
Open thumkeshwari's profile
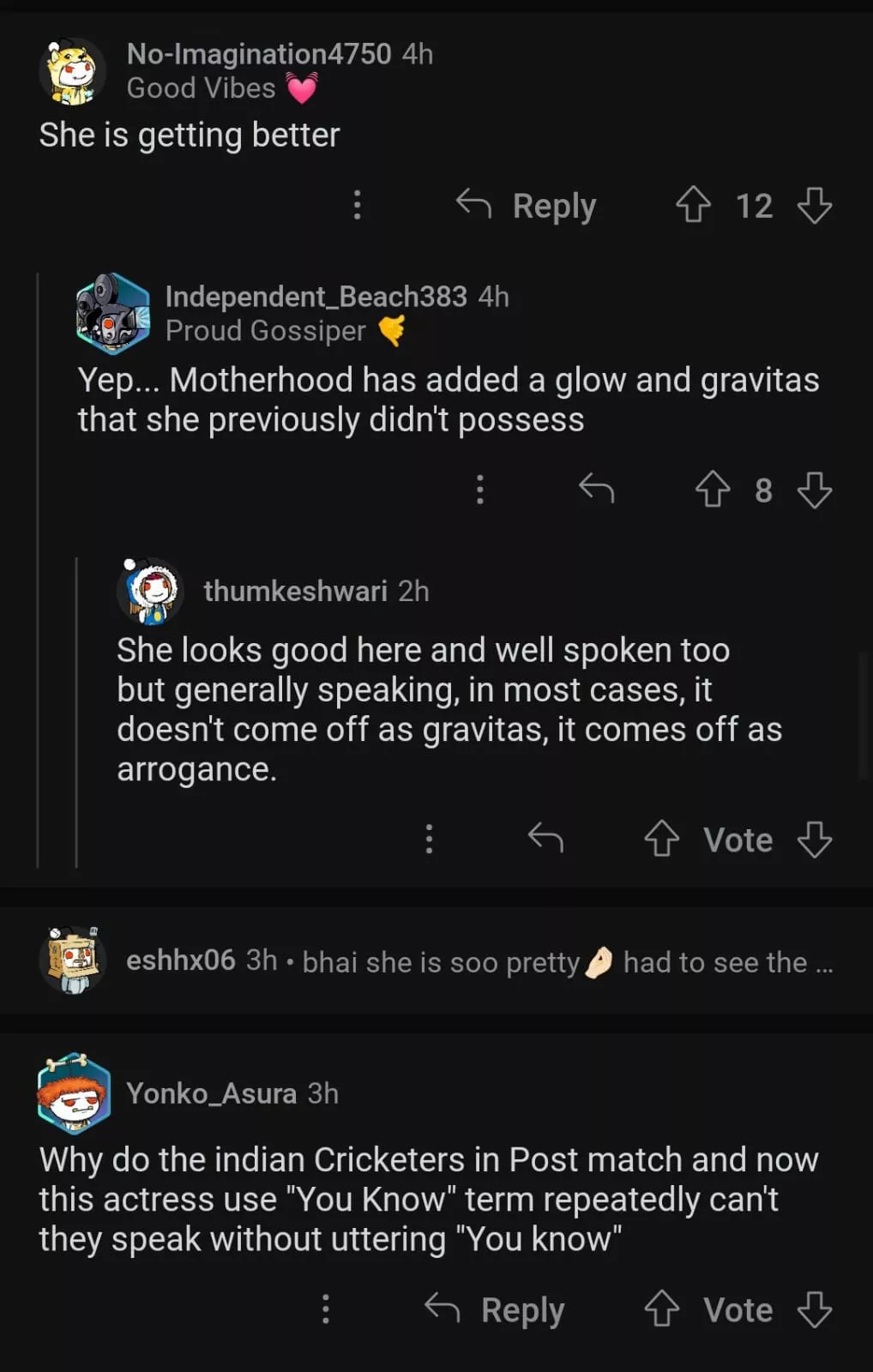pos(295,591)
